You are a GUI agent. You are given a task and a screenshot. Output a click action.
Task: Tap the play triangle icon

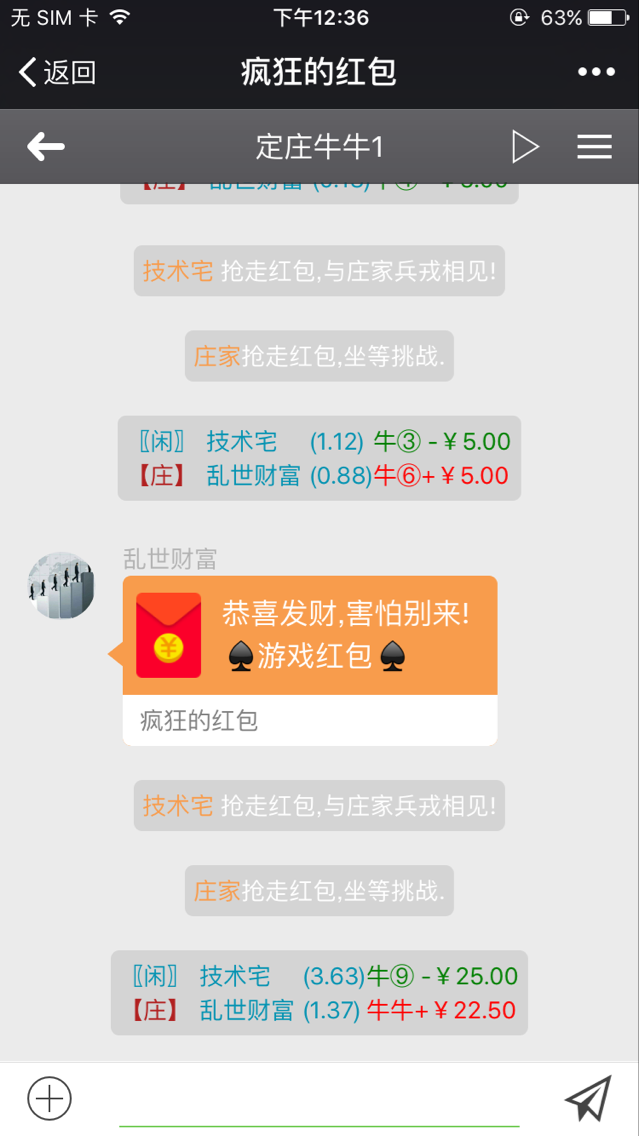(x=525, y=147)
